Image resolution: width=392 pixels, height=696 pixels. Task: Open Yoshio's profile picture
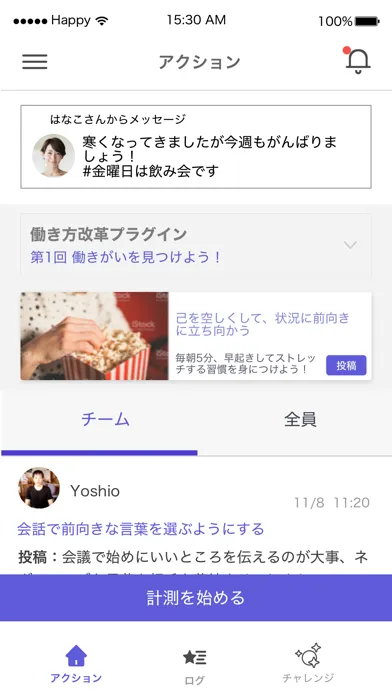[x=39, y=488]
